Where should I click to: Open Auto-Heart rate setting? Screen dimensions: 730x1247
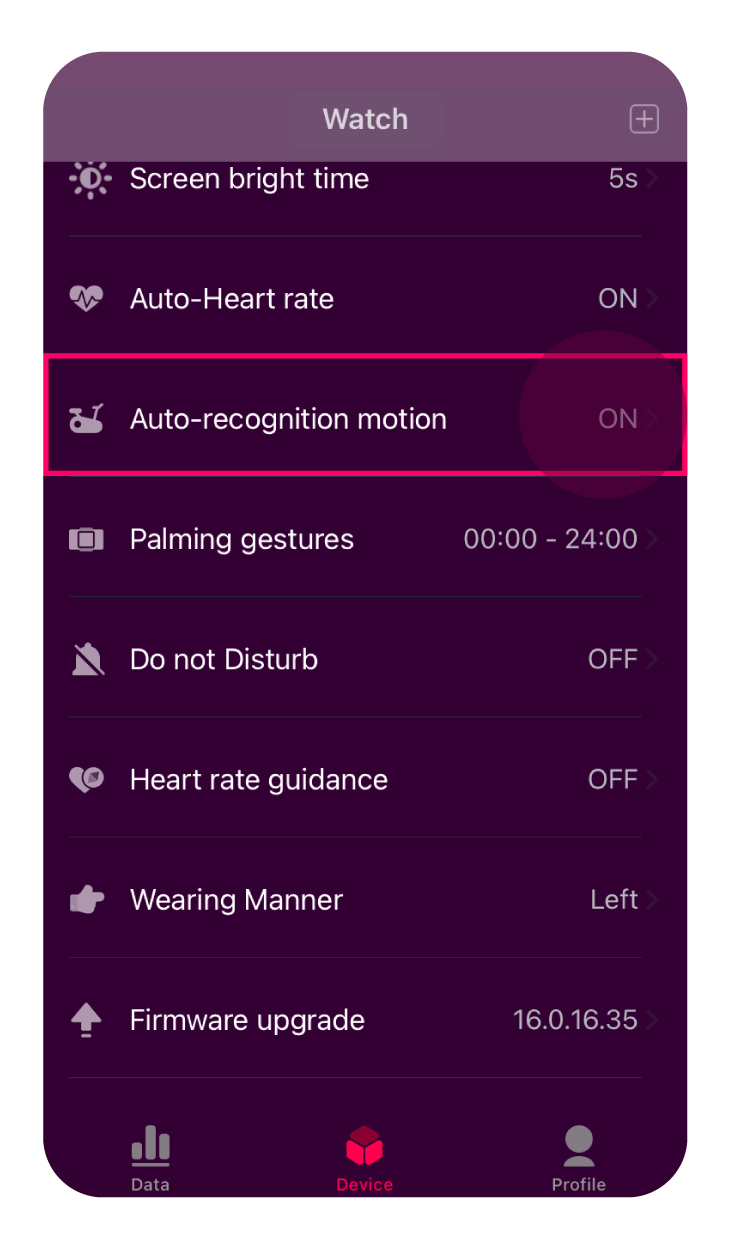(x=364, y=299)
